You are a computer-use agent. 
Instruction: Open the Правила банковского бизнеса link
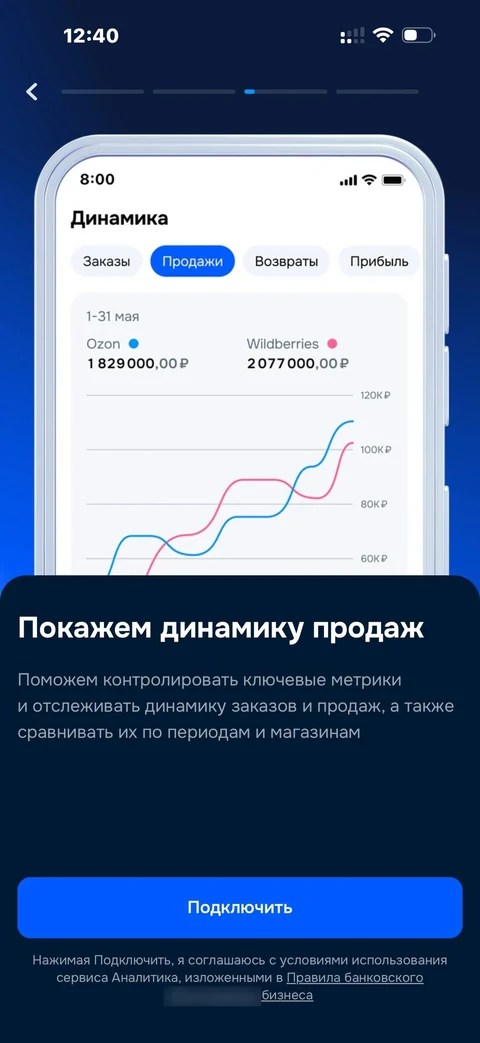[355, 978]
